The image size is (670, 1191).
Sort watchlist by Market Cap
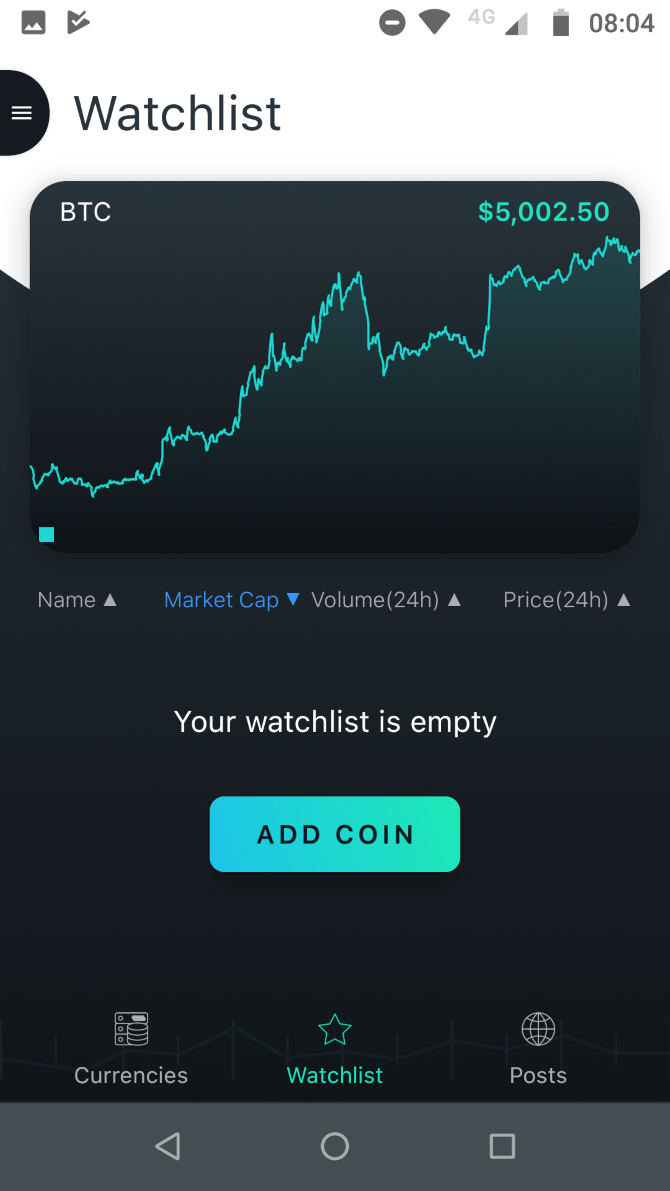tap(231, 600)
